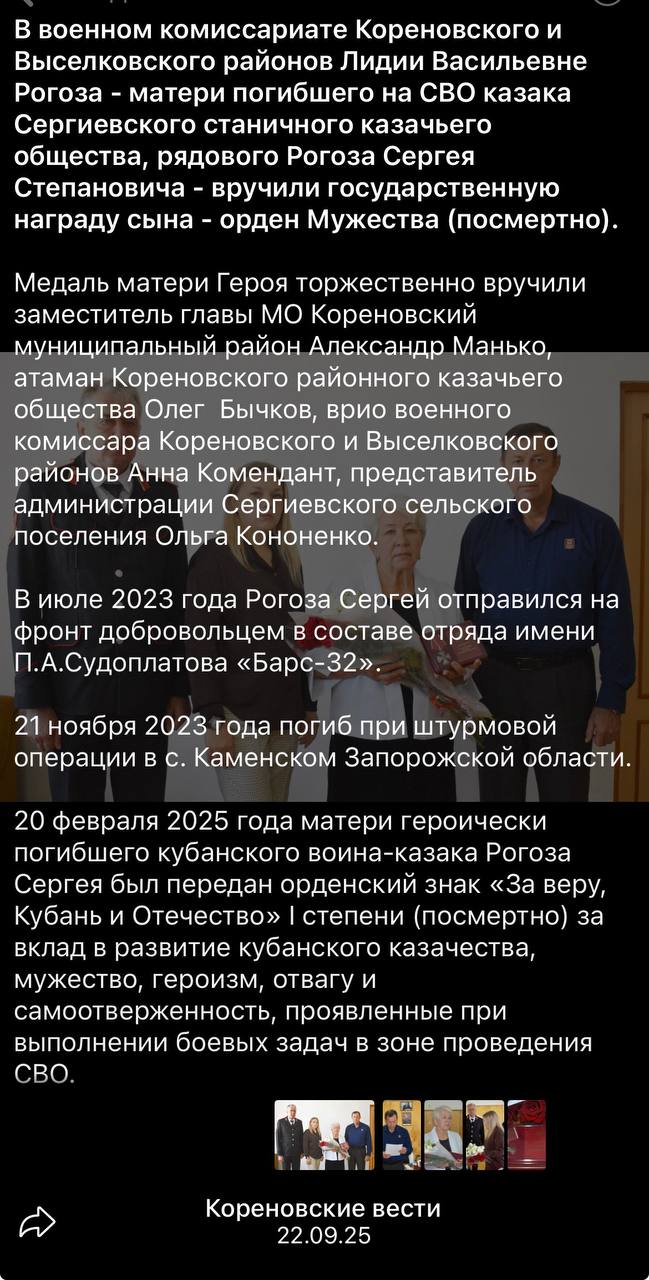
Task: Open thumbnail of man reading paper
Action: (x=402, y=1135)
